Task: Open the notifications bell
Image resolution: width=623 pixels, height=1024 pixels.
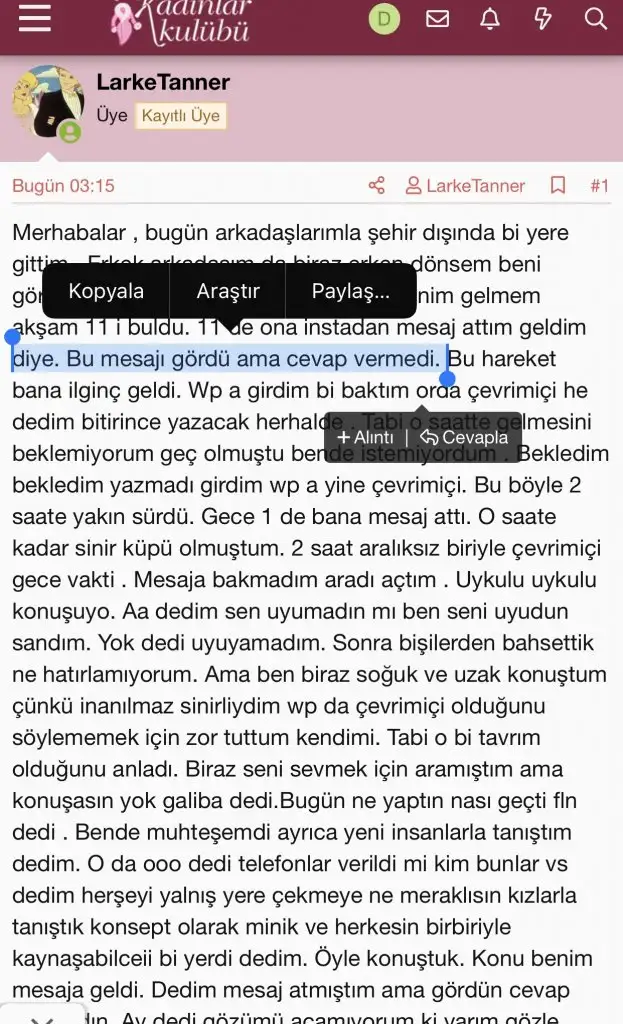Action: coord(490,18)
